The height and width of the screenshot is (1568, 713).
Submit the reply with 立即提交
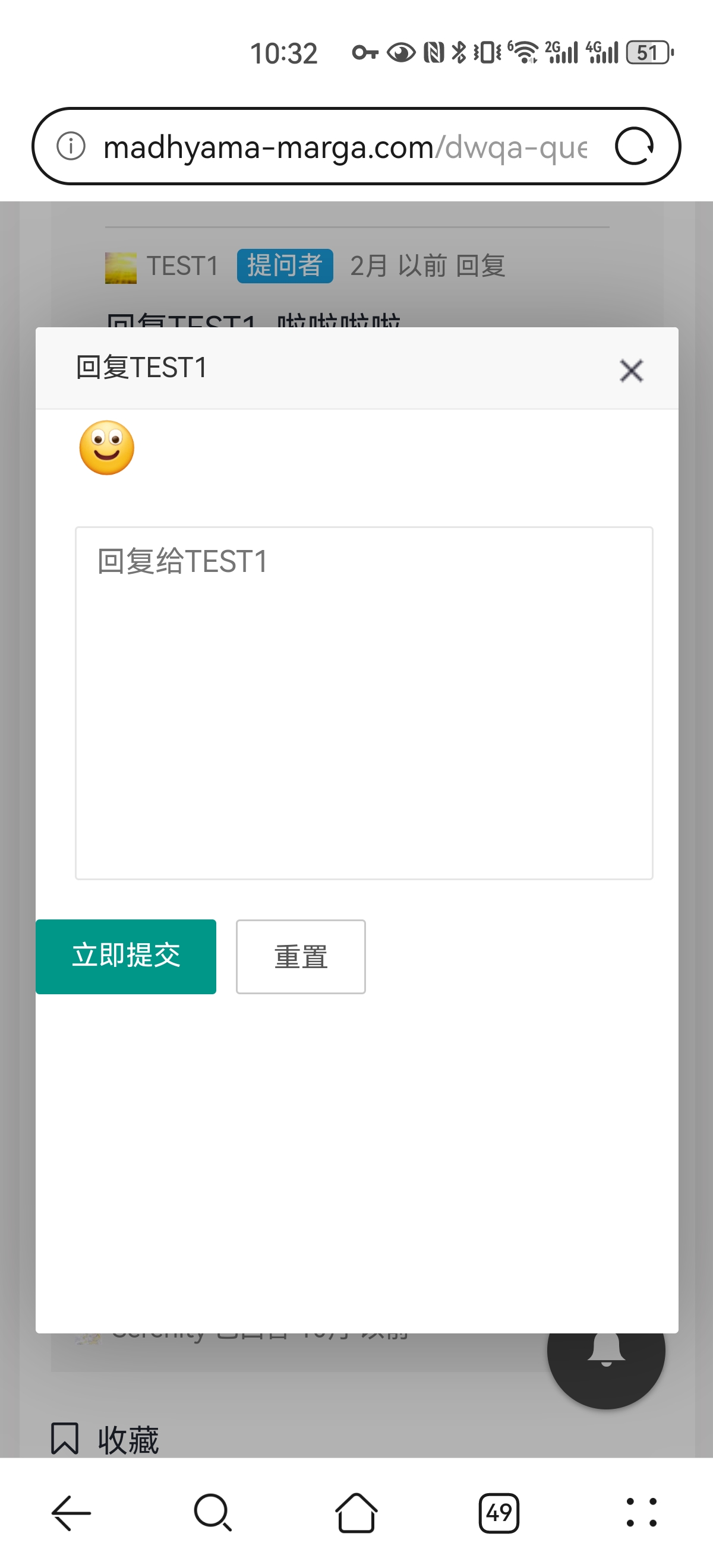pyautogui.click(x=126, y=956)
